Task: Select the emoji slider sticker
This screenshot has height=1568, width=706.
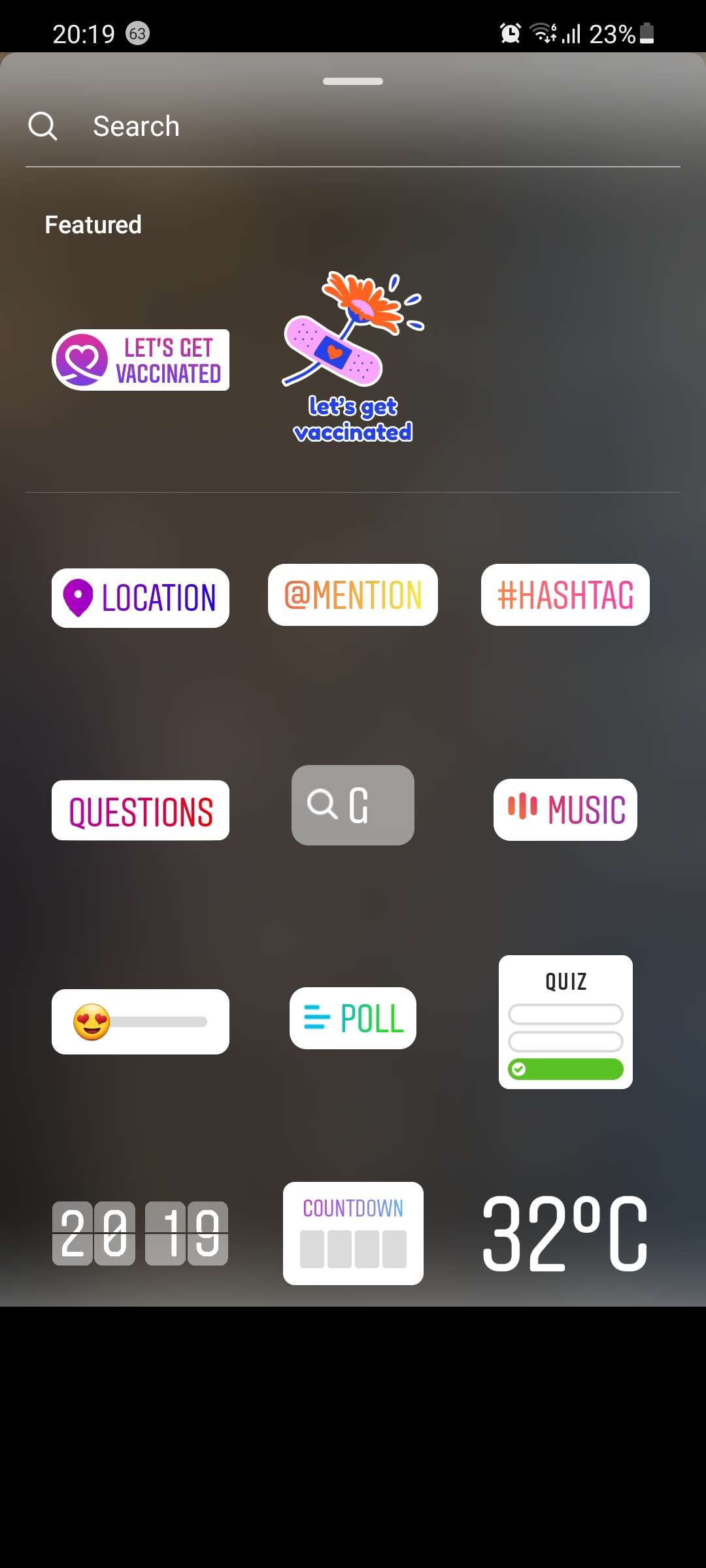Action: pyautogui.click(x=141, y=1022)
